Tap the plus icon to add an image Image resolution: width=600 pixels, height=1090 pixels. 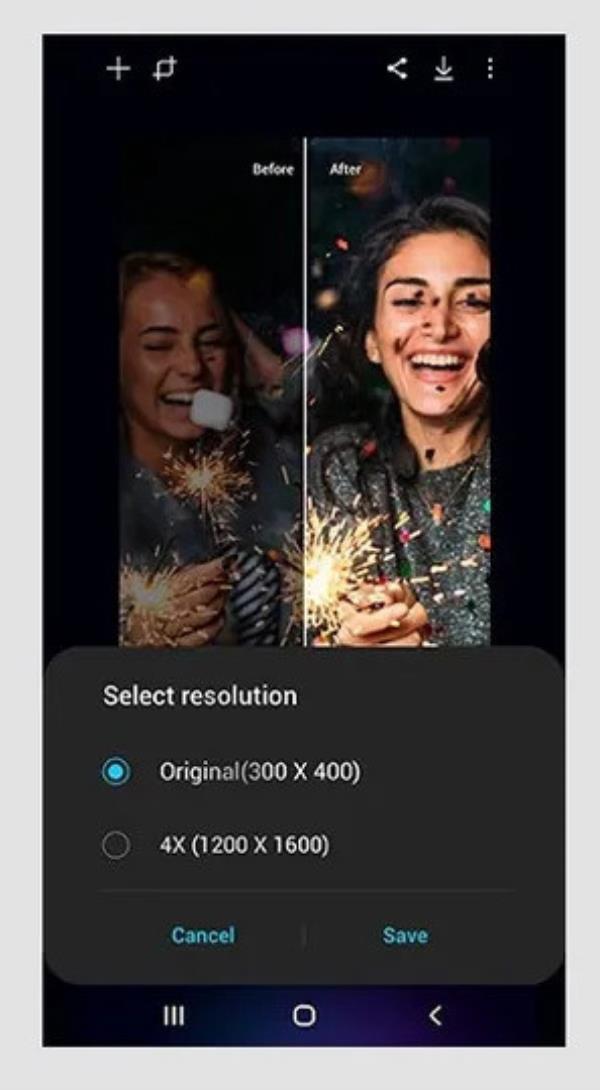[118, 68]
